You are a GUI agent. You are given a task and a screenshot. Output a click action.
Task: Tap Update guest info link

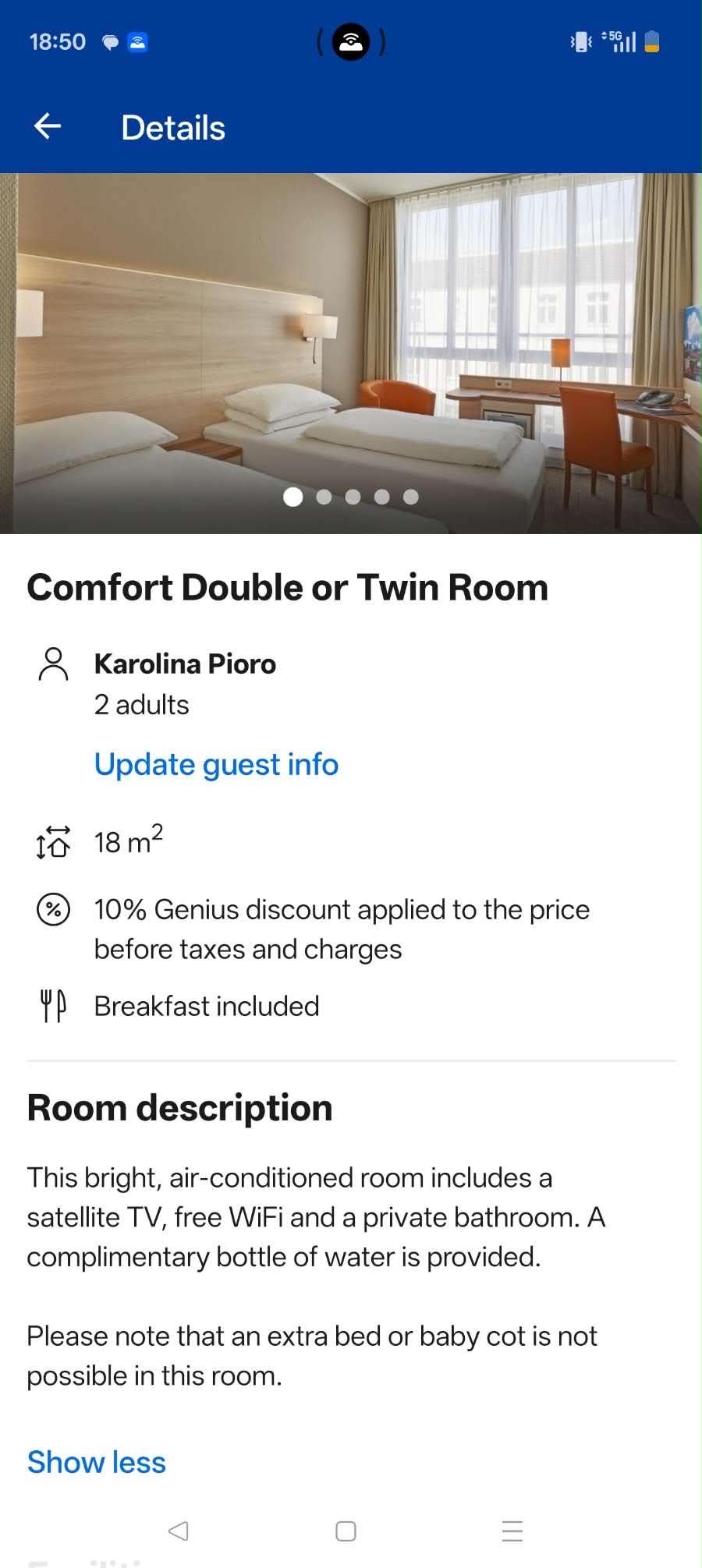(x=216, y=764)
